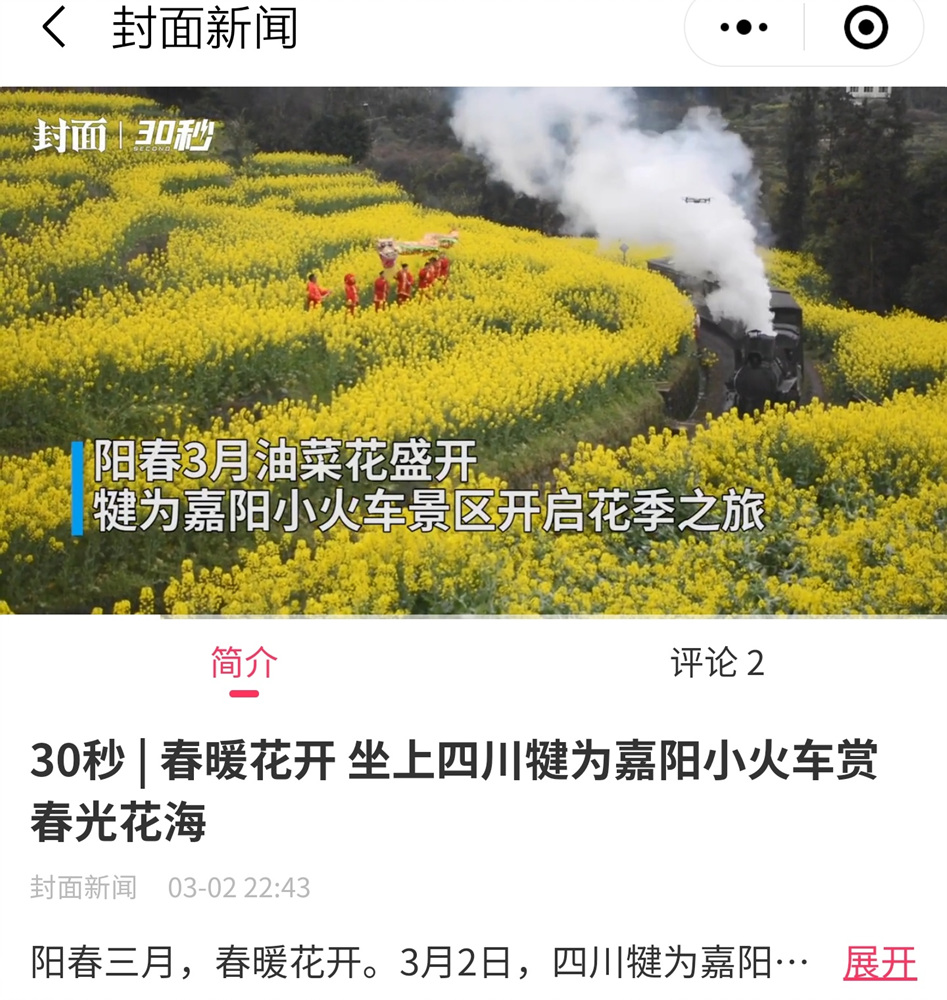Go back using the top-left arrow

54,28
